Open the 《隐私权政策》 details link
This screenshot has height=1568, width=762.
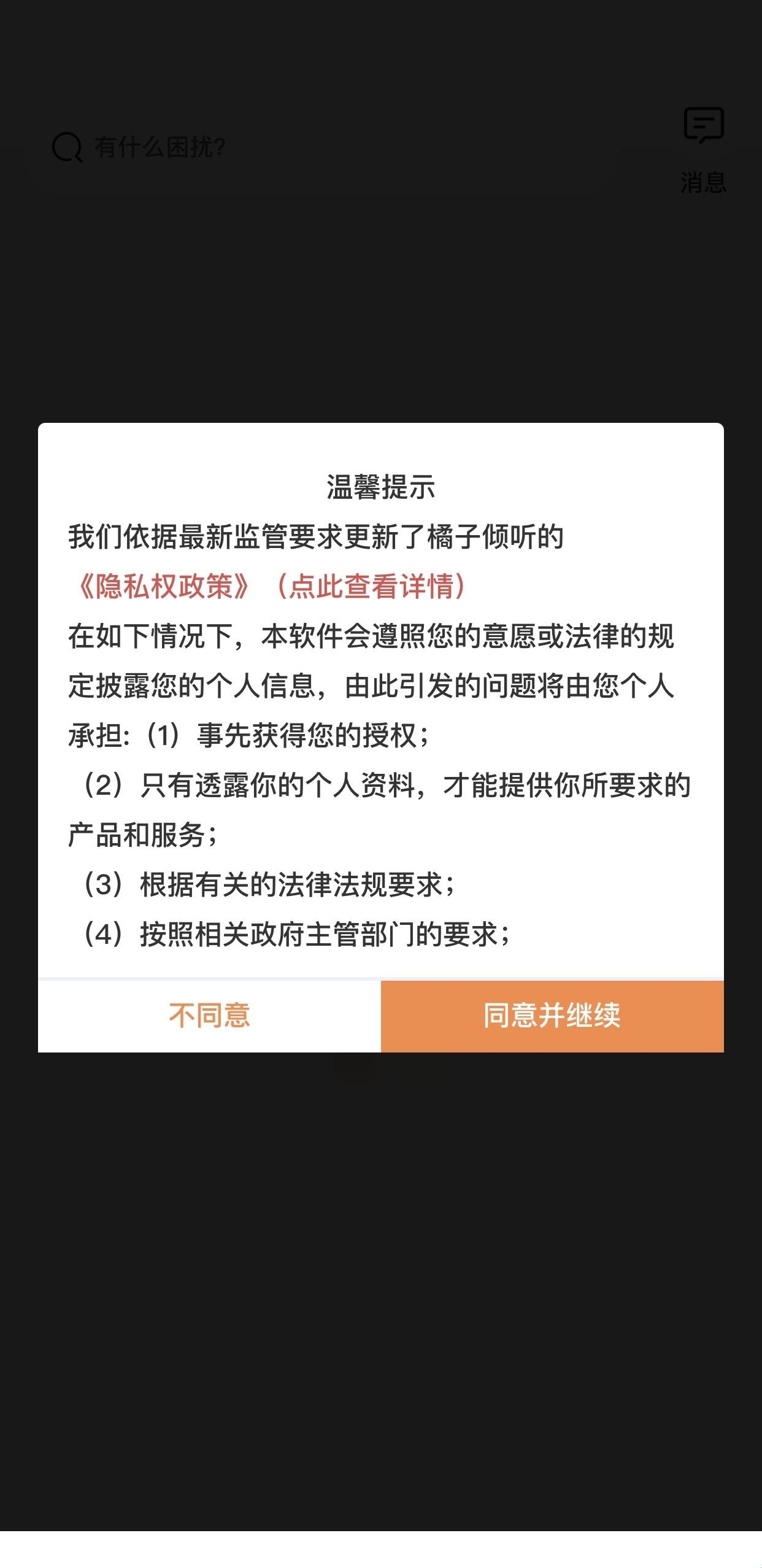pyautogui.click(x=270, y=586)
